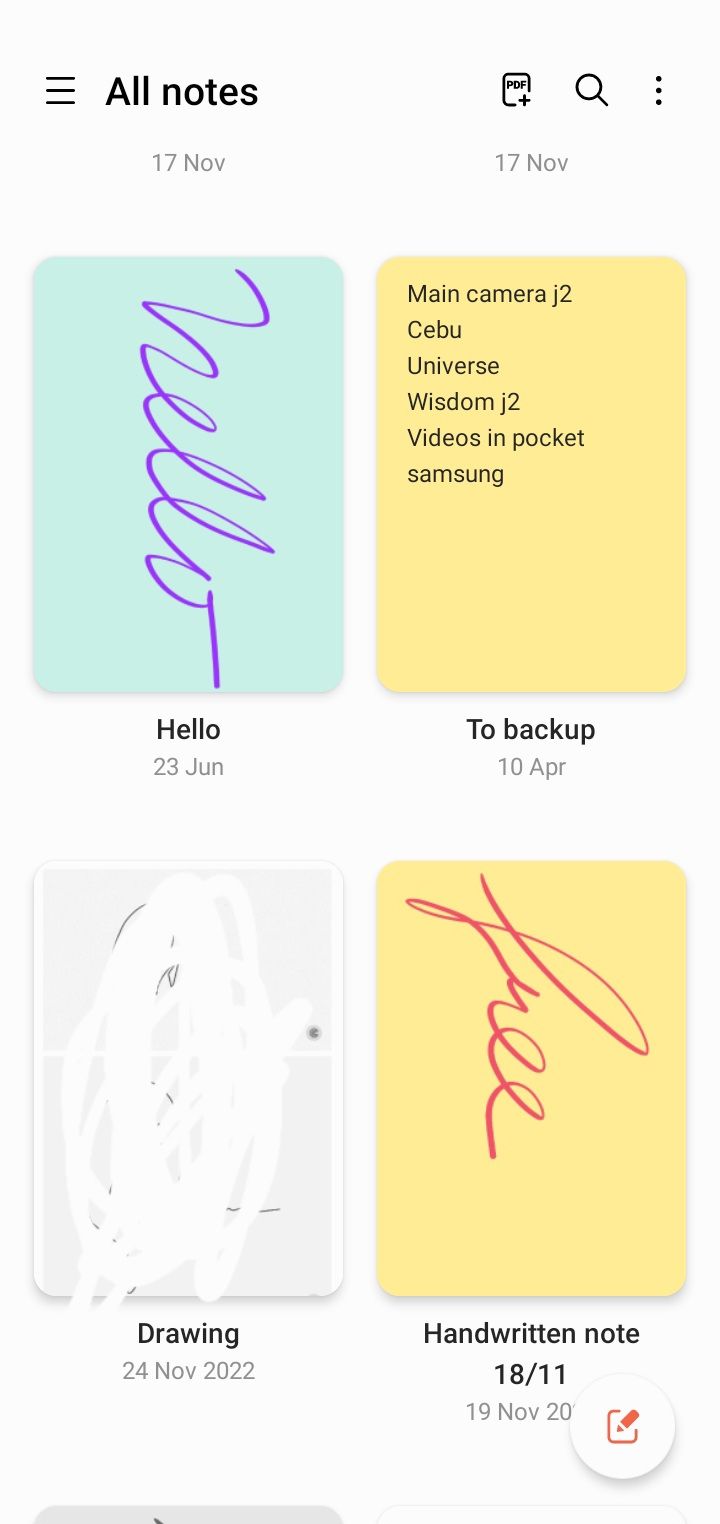Tap the 23 Jun date under Hello

point(188,767)
